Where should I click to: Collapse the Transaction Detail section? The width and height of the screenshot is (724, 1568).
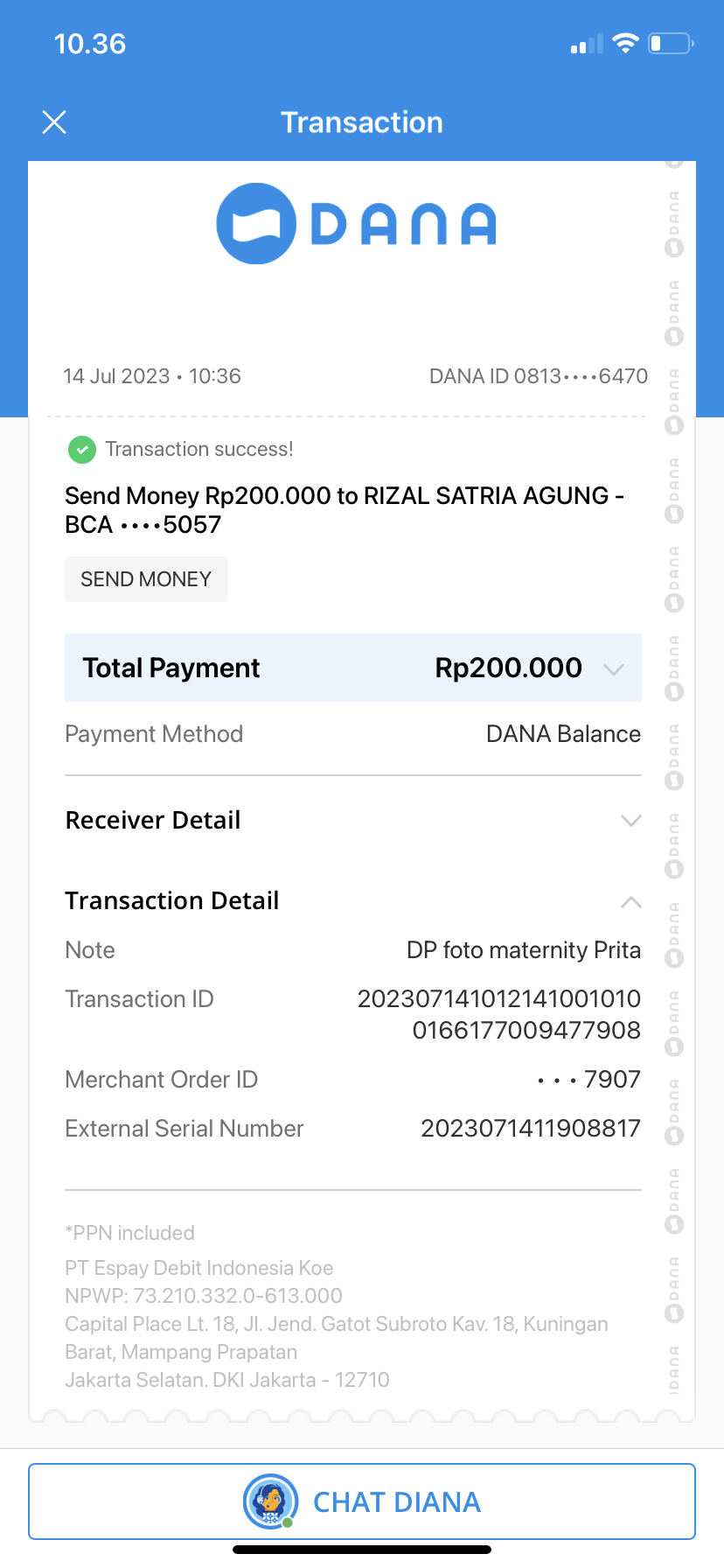click(630, 902)
